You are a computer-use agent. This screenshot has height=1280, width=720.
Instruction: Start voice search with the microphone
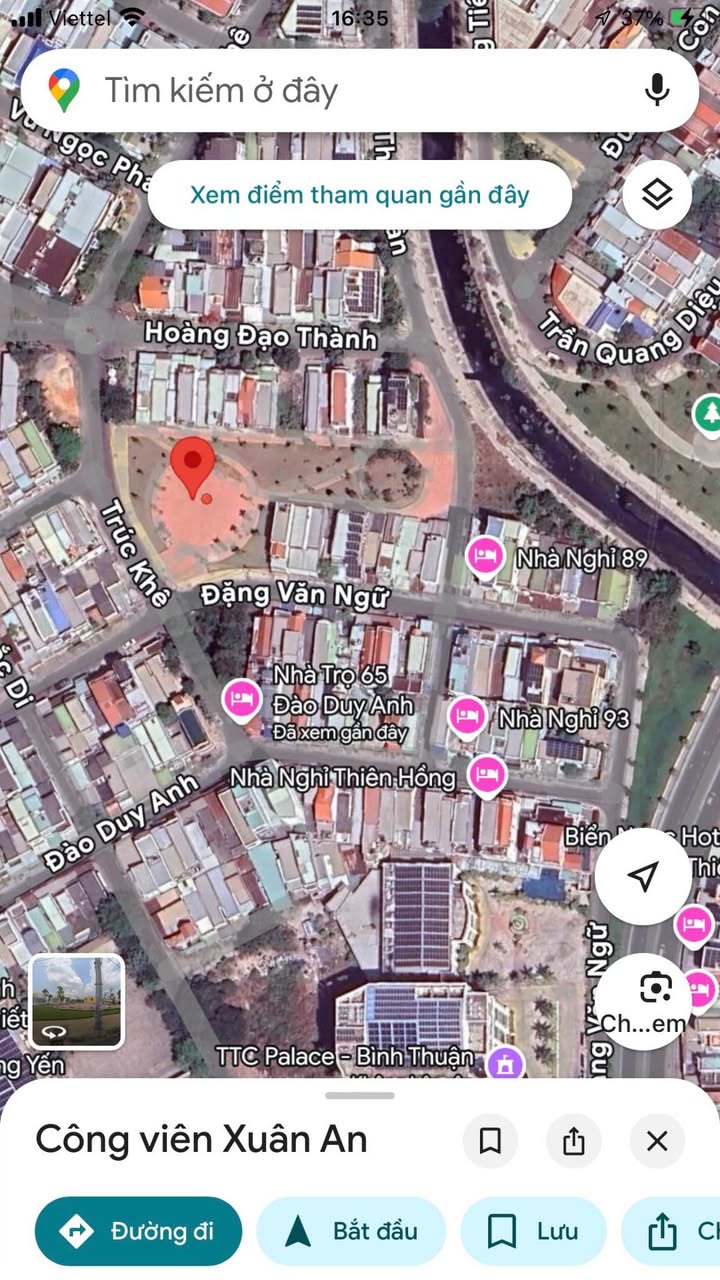pos(657,91)
